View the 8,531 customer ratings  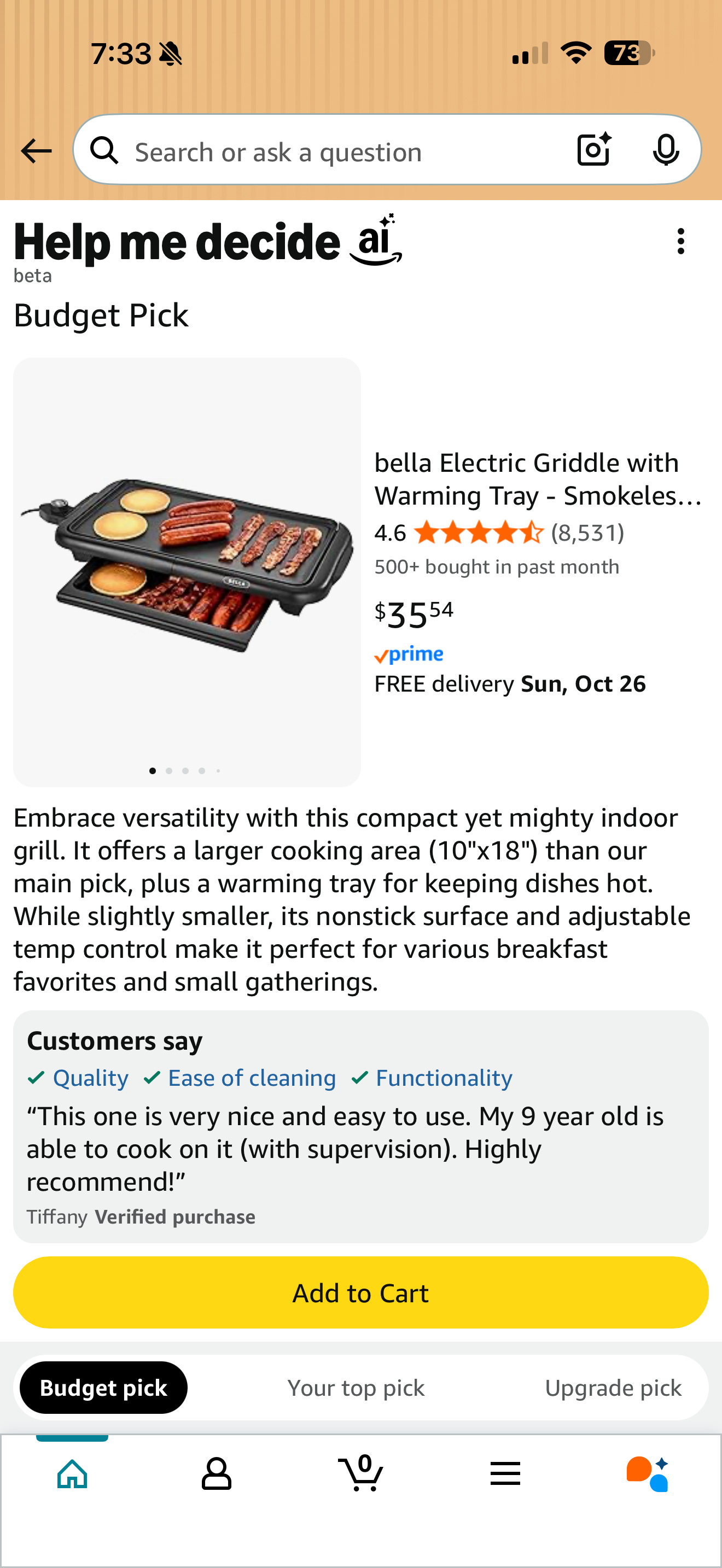click(x=587, y=533)
